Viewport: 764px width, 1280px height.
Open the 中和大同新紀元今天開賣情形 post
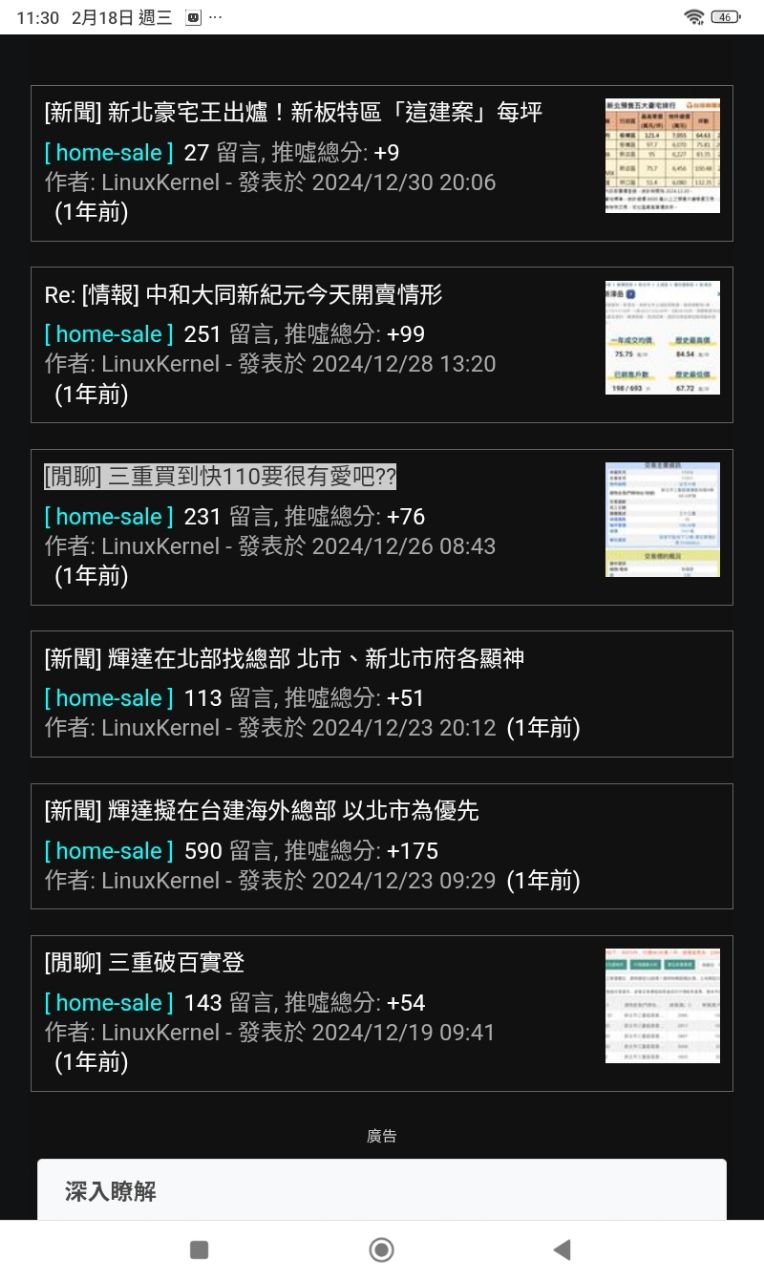point(243,295)
